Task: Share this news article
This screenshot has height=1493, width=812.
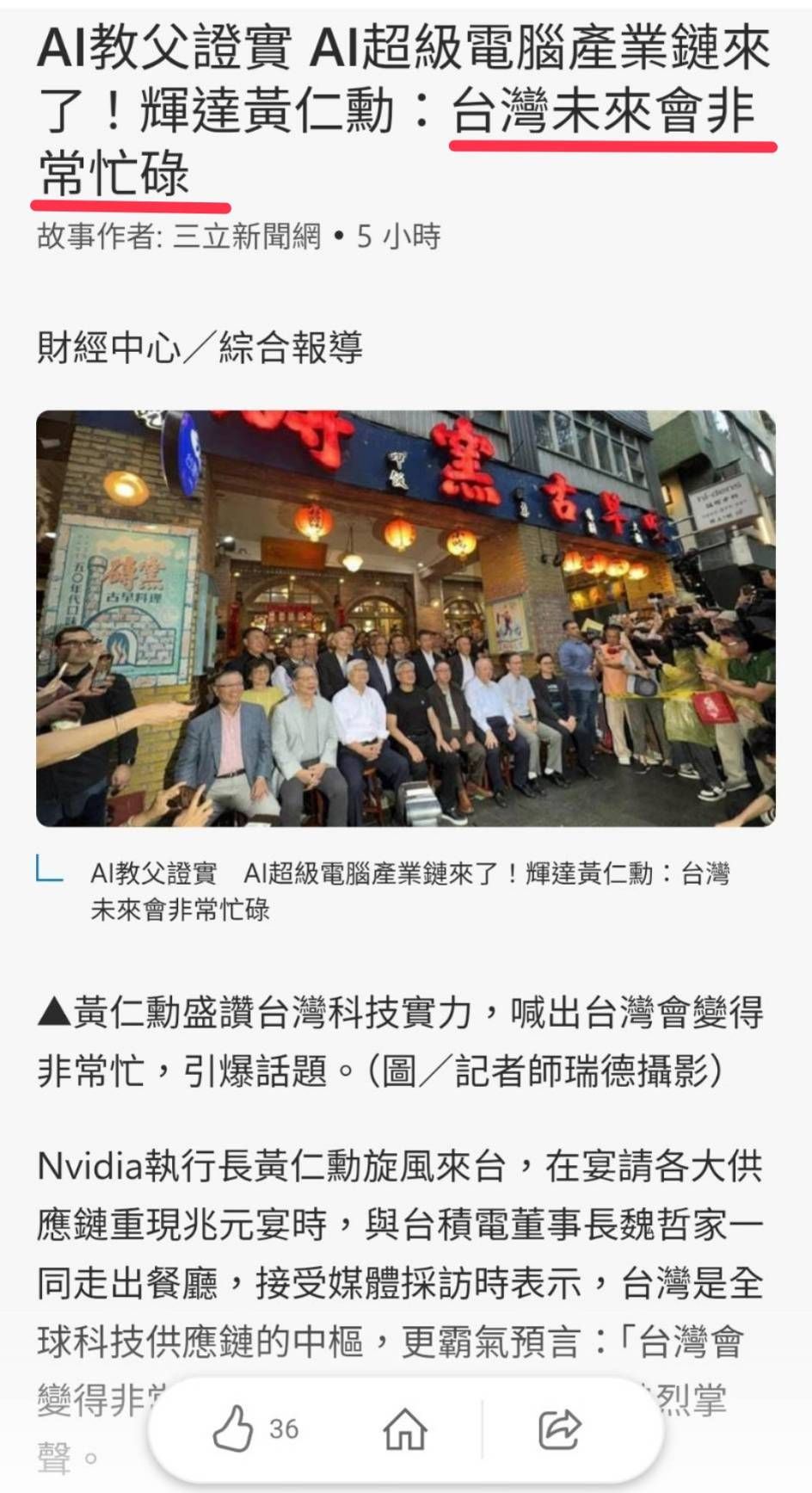Action: coord(560,1428)
